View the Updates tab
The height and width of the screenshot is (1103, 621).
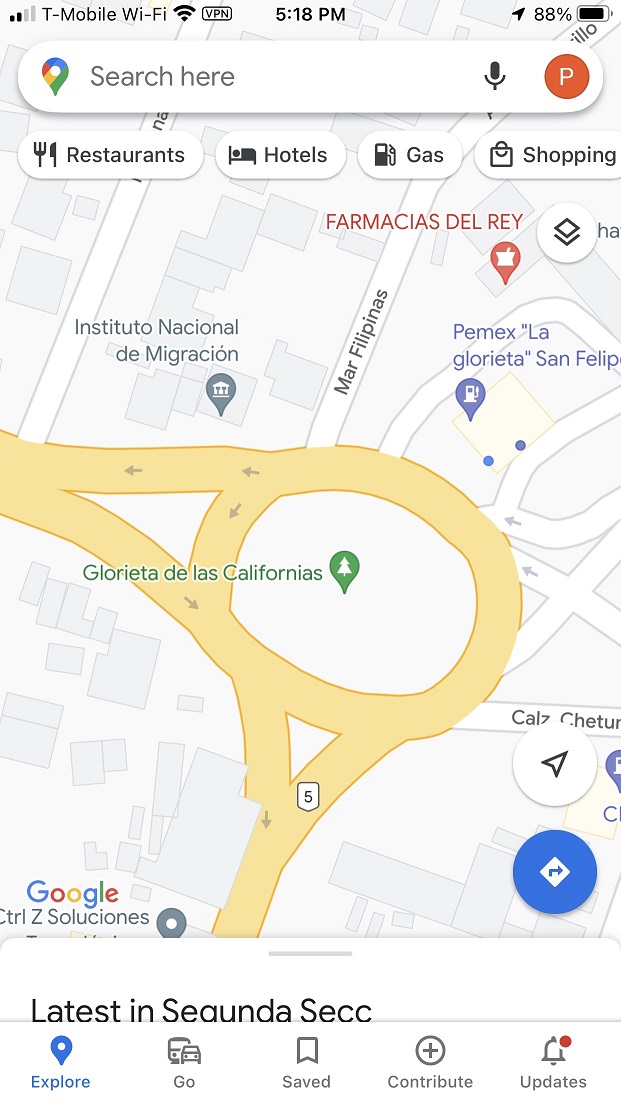click(x=553, y=1062)
